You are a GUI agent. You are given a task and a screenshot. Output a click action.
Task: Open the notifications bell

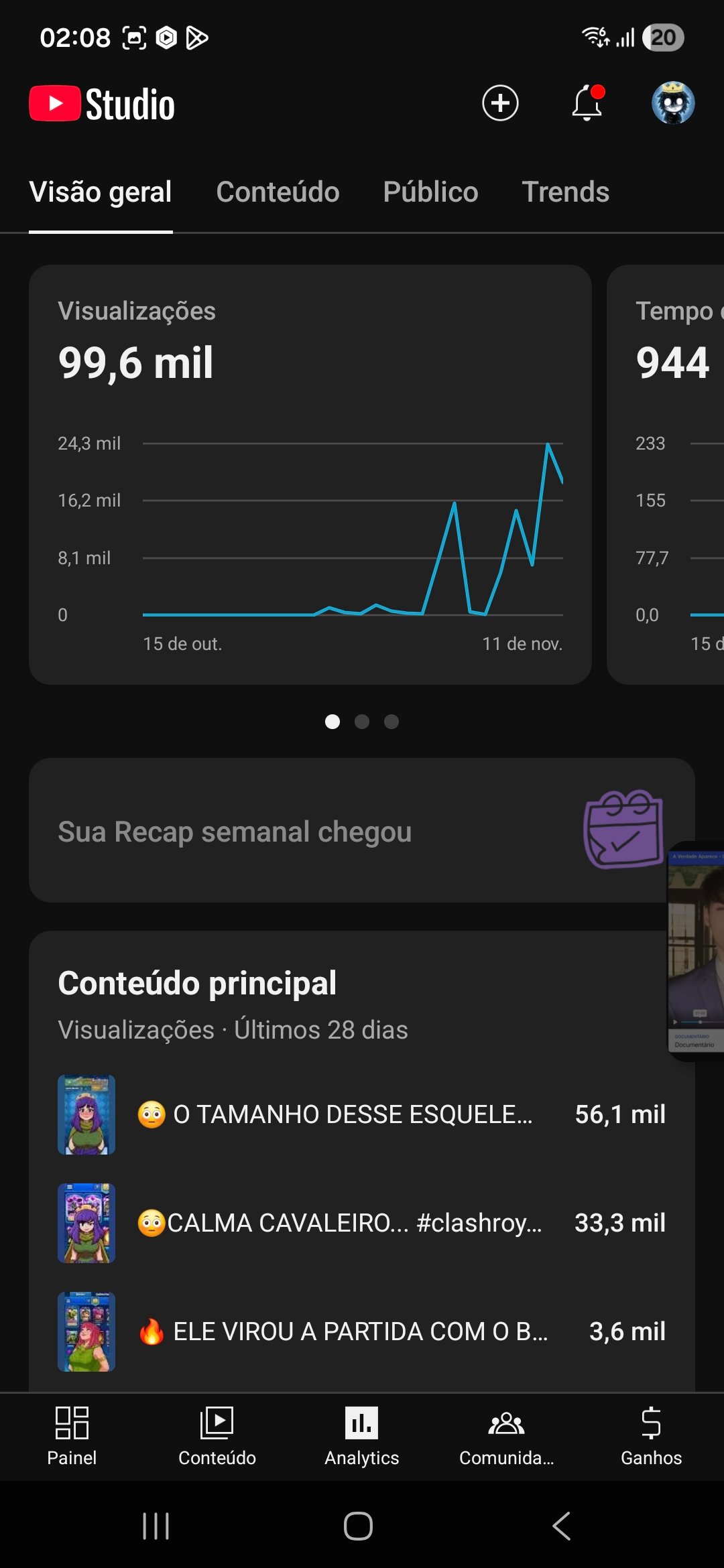587,103
